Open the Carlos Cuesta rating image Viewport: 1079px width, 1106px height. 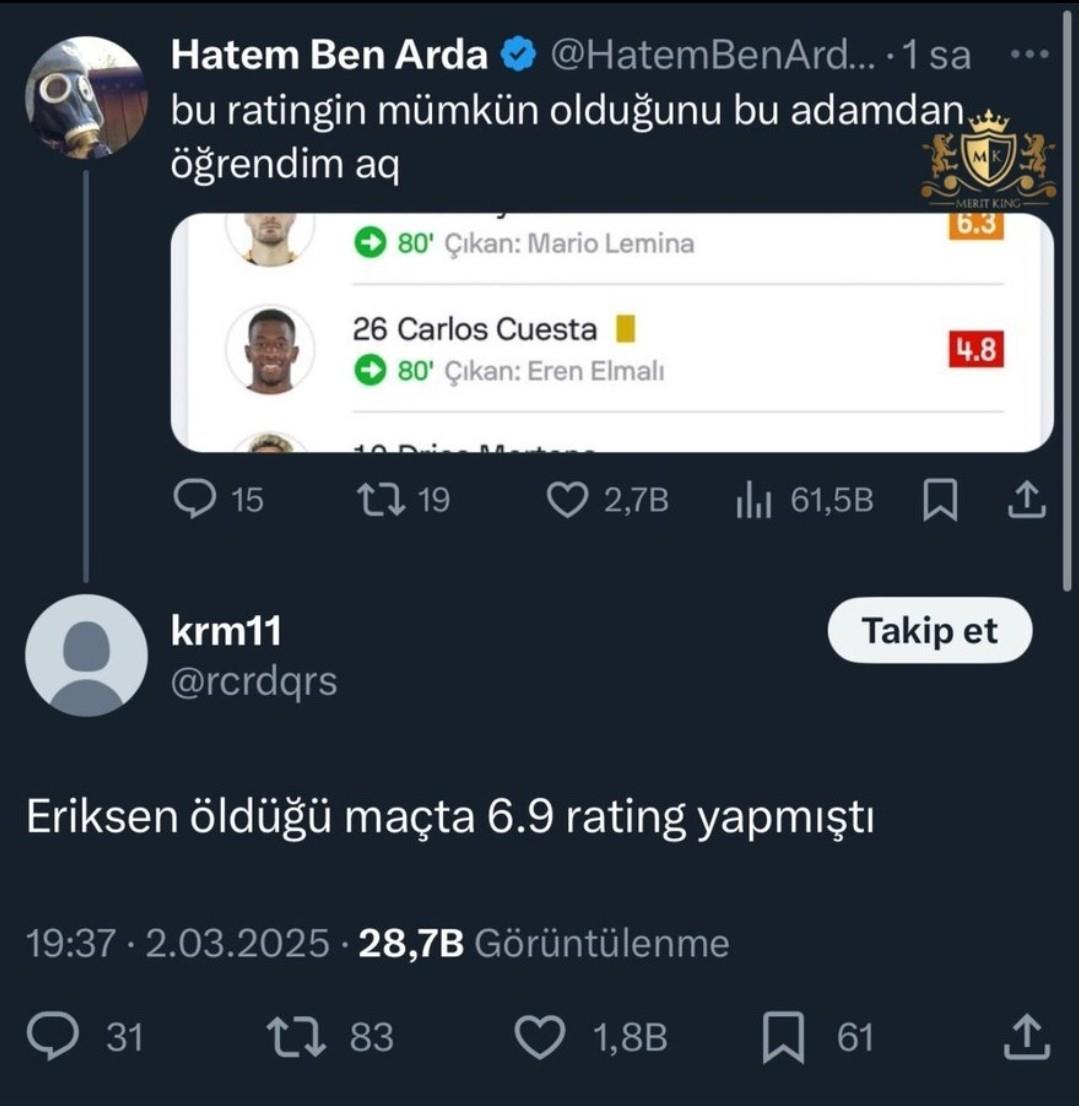pos(612,333)
